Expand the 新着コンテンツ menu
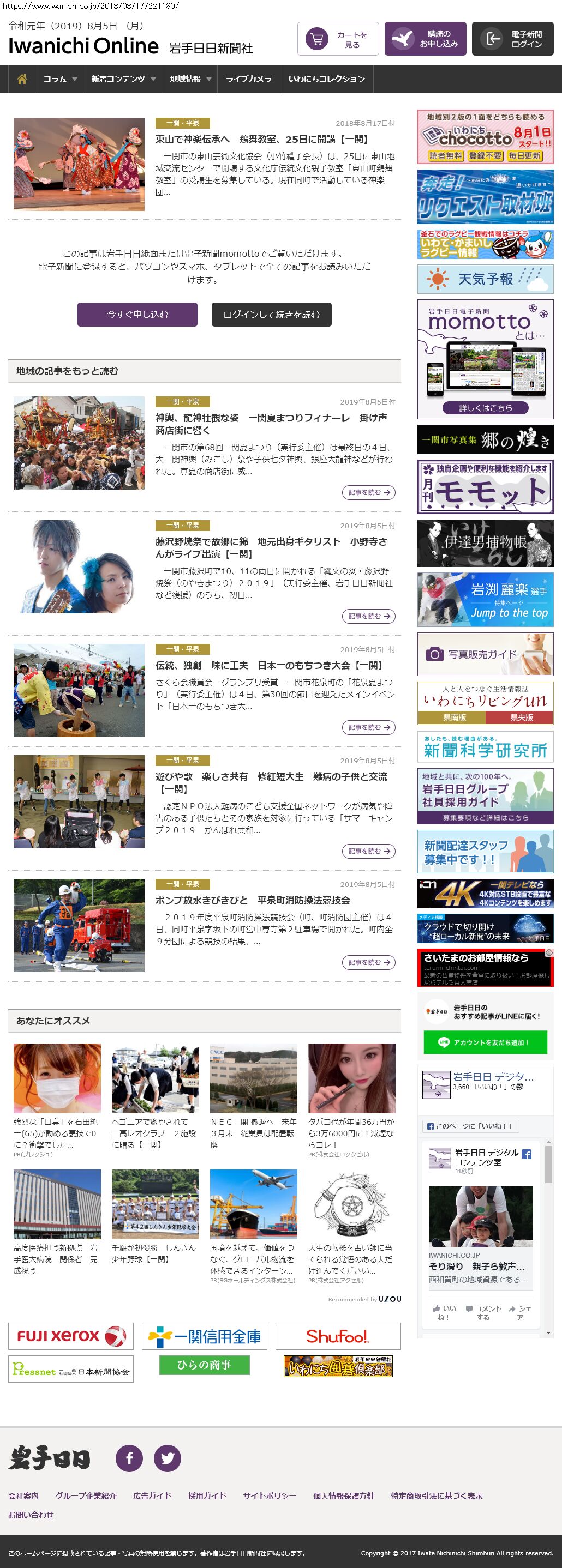The image size is (562, 1568). click(x=123, y=79)
